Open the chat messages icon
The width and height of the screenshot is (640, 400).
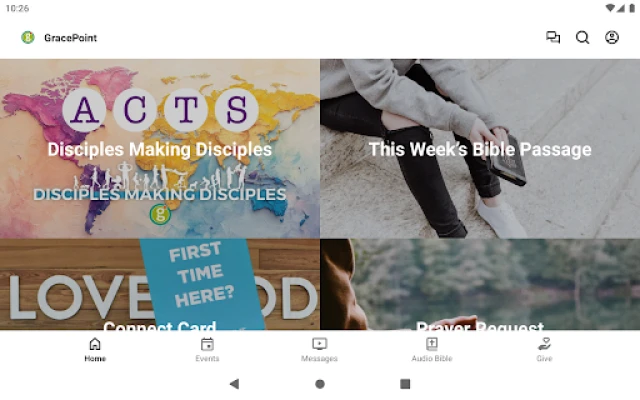(x=553, y=38)
